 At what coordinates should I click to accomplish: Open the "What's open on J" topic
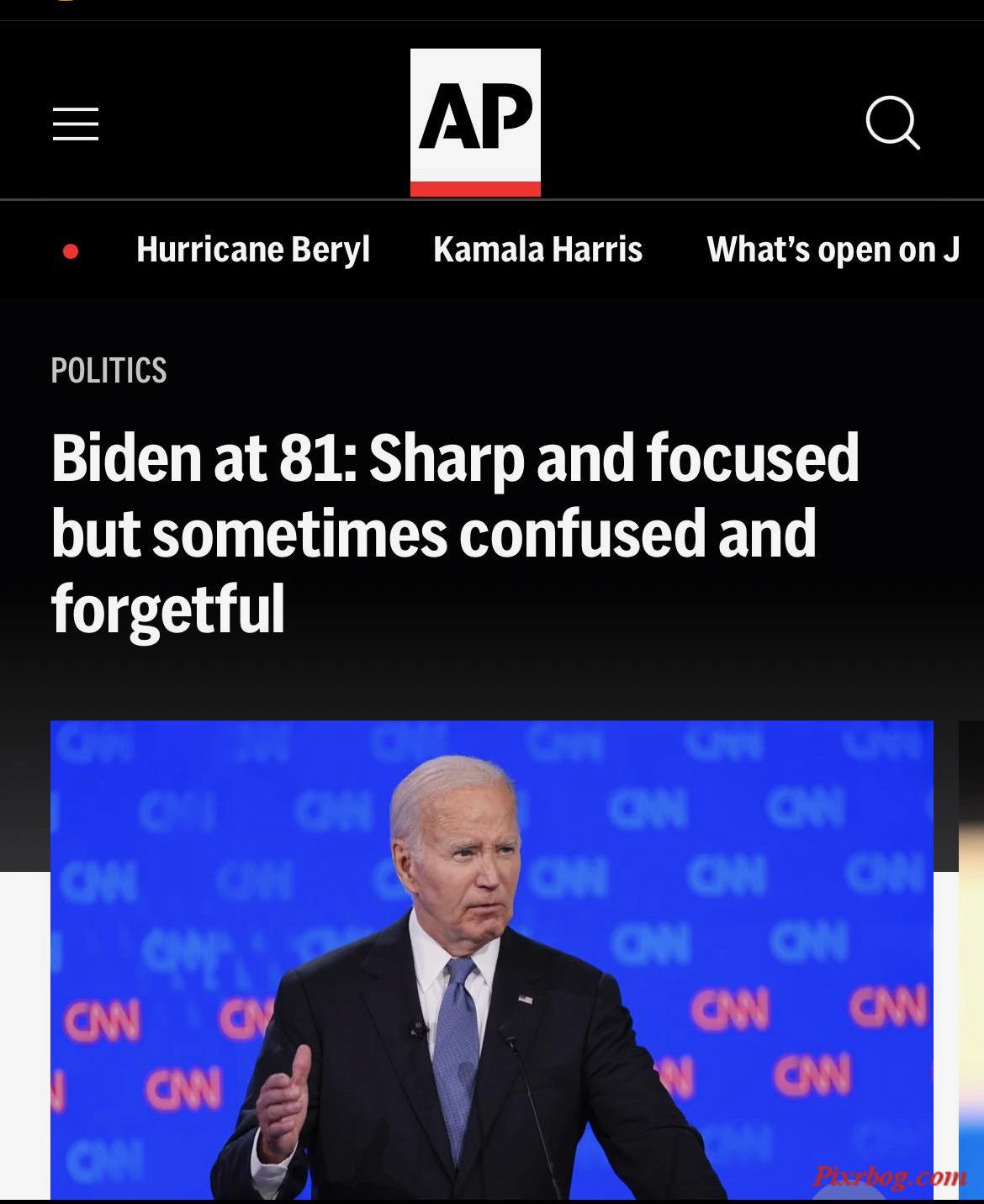833,250
